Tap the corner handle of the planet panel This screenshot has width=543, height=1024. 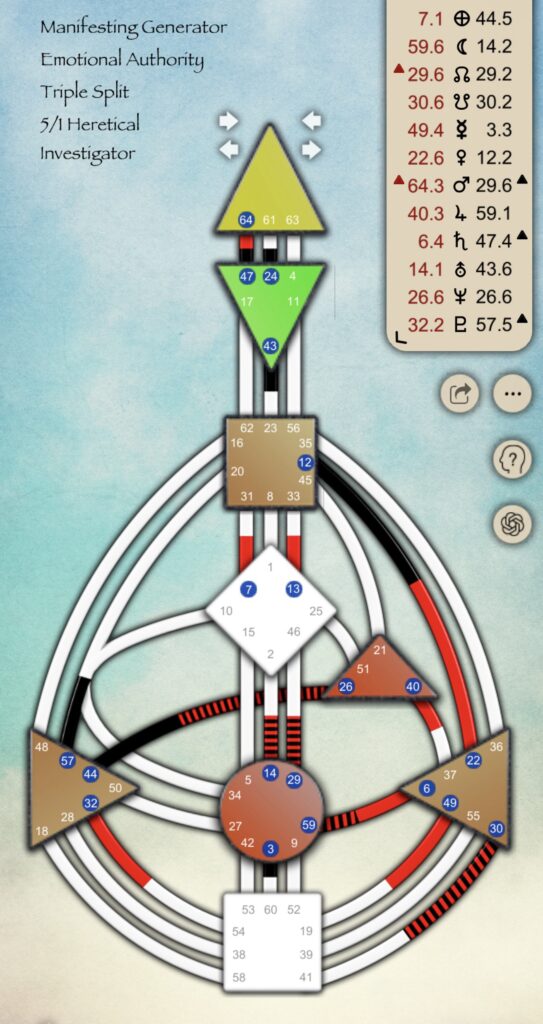tap(401, 338)
